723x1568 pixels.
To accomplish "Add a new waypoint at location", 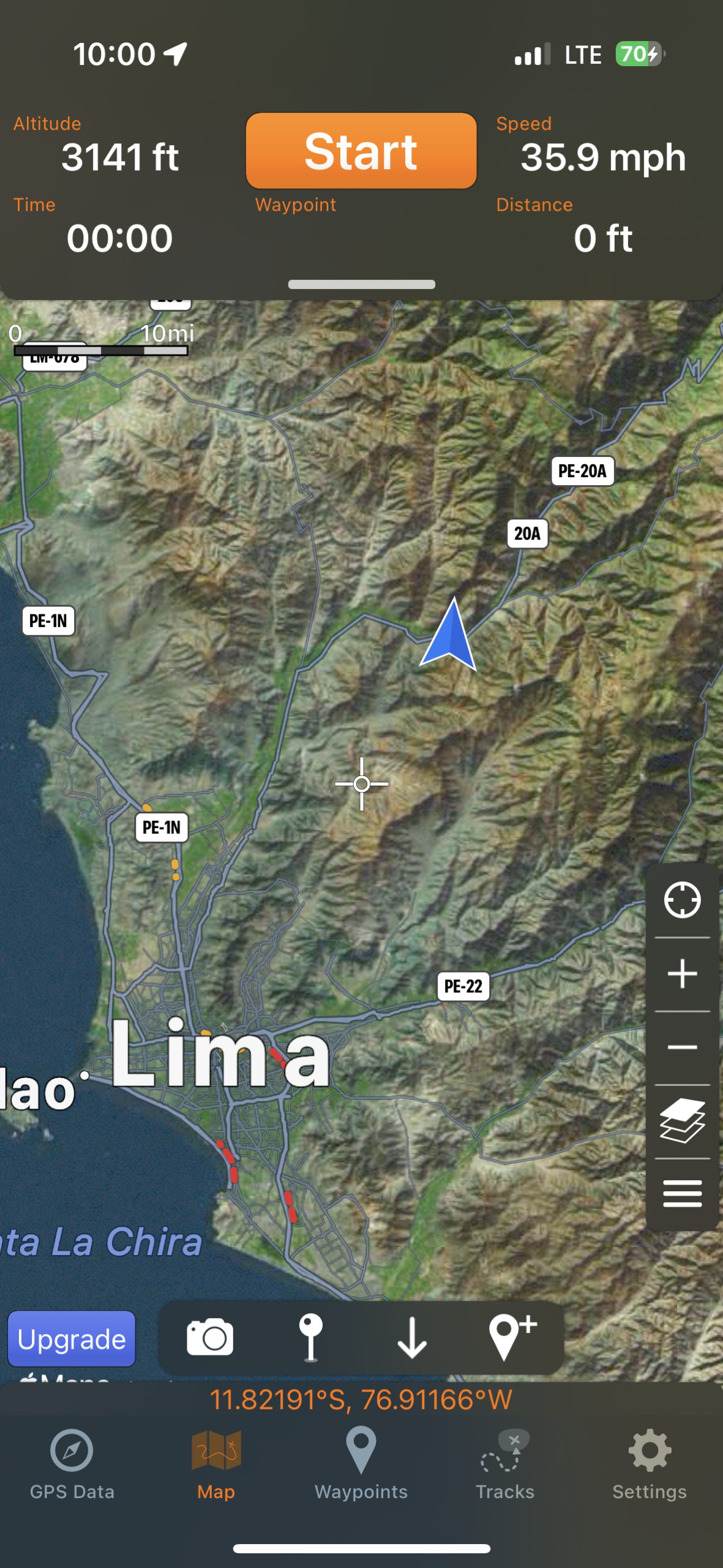I will click(x=512, y=1337).
